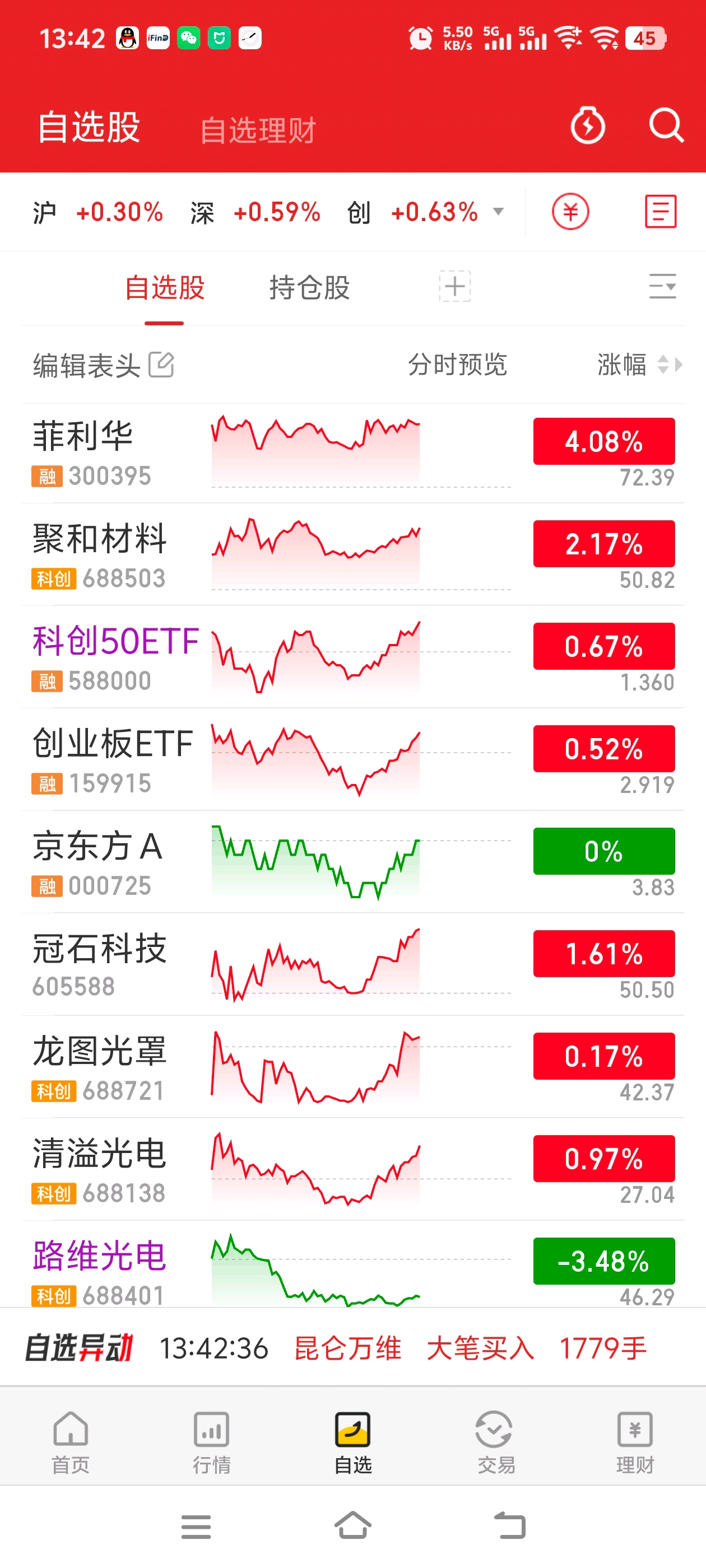Open the search magnifier icon

tap(666, 126)
